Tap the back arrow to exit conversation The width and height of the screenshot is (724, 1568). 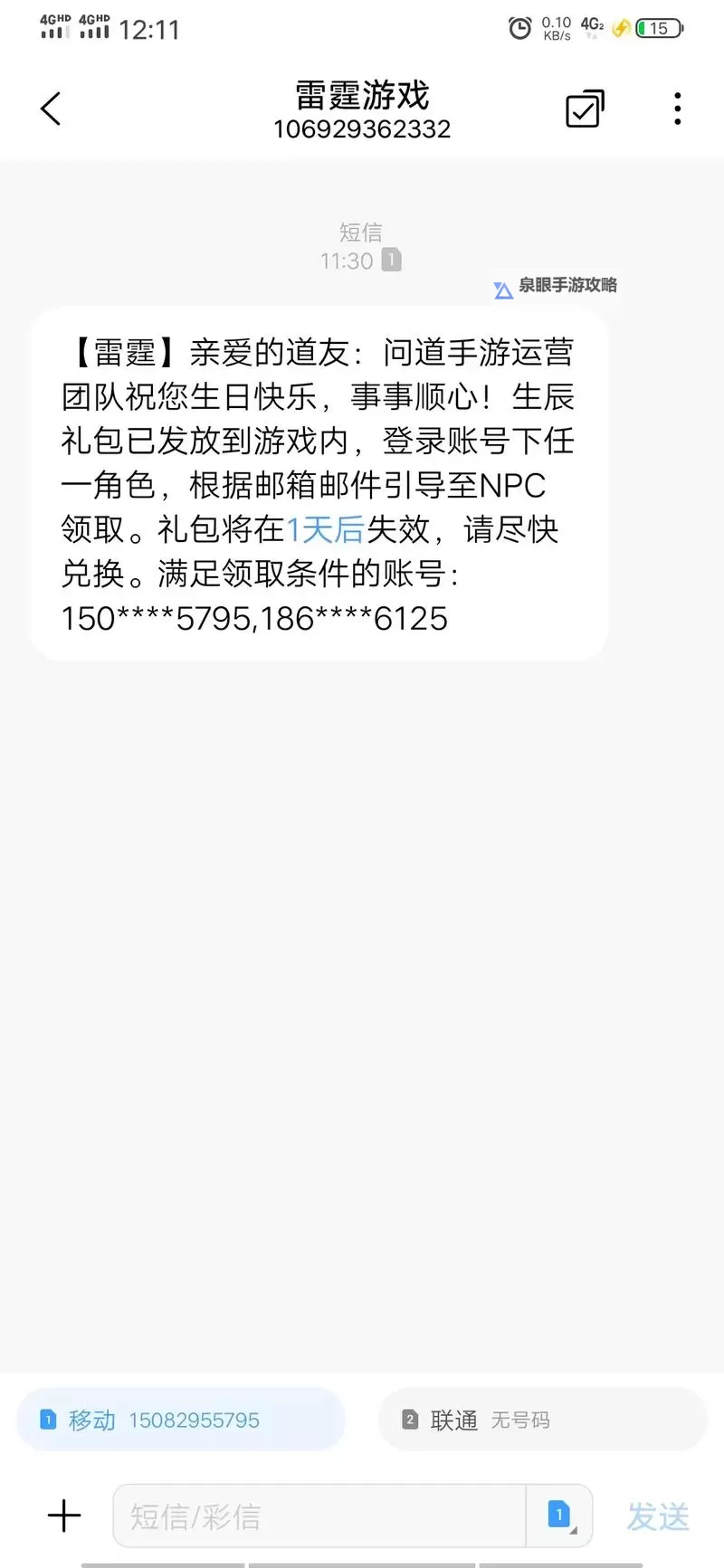[x=50, y=107]
